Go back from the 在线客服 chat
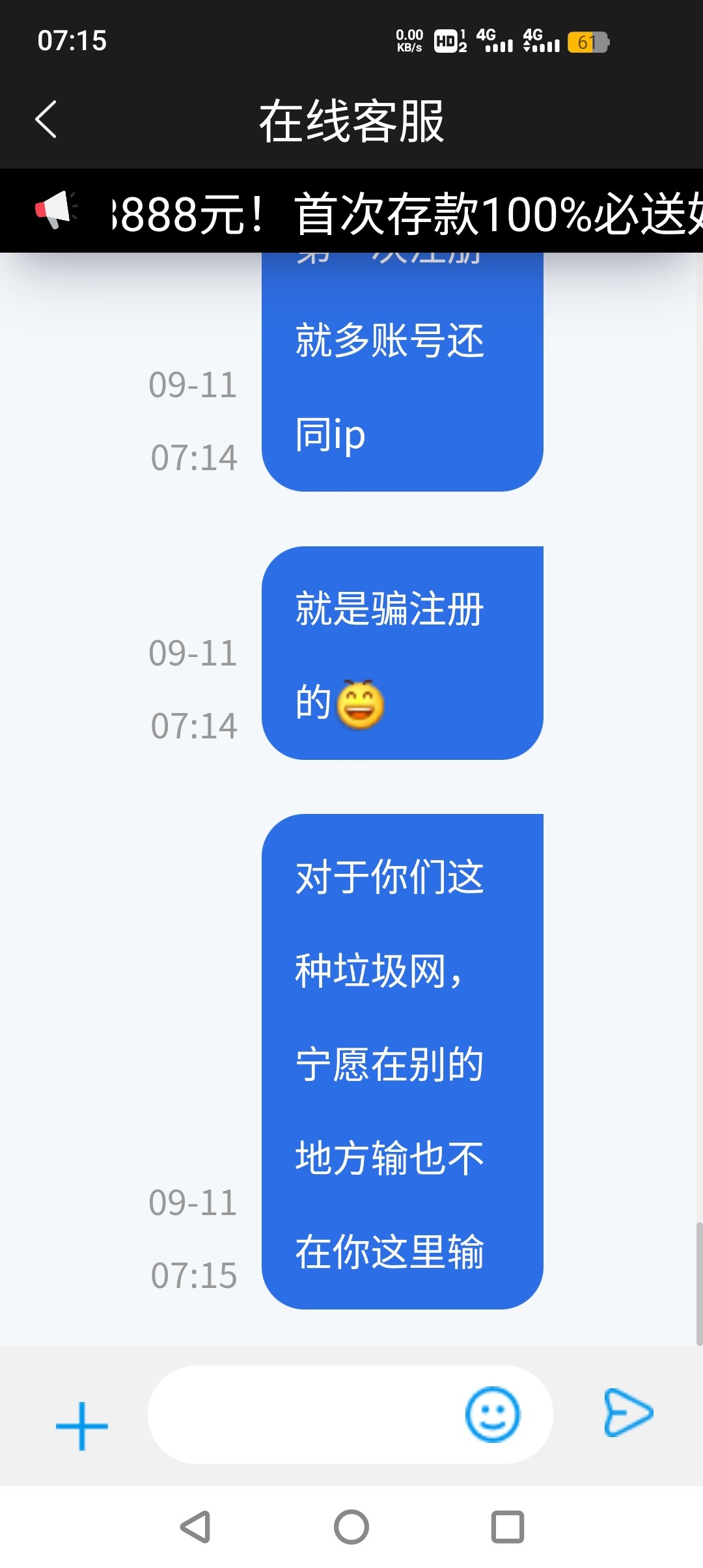703x1568 pixels. point(46,120)
